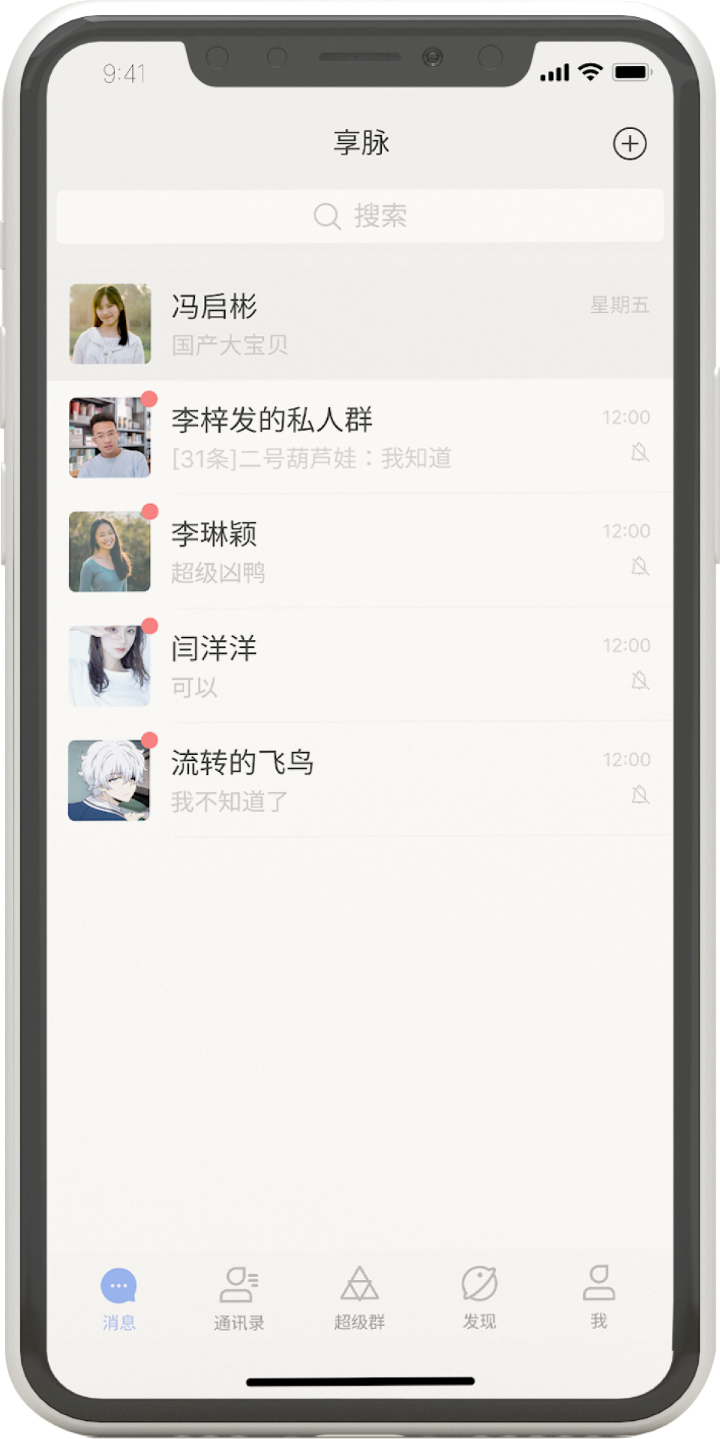Select the 消息 tab
The width and height of the screenshot is (720, 1439).
click(x=119, y=1297)
